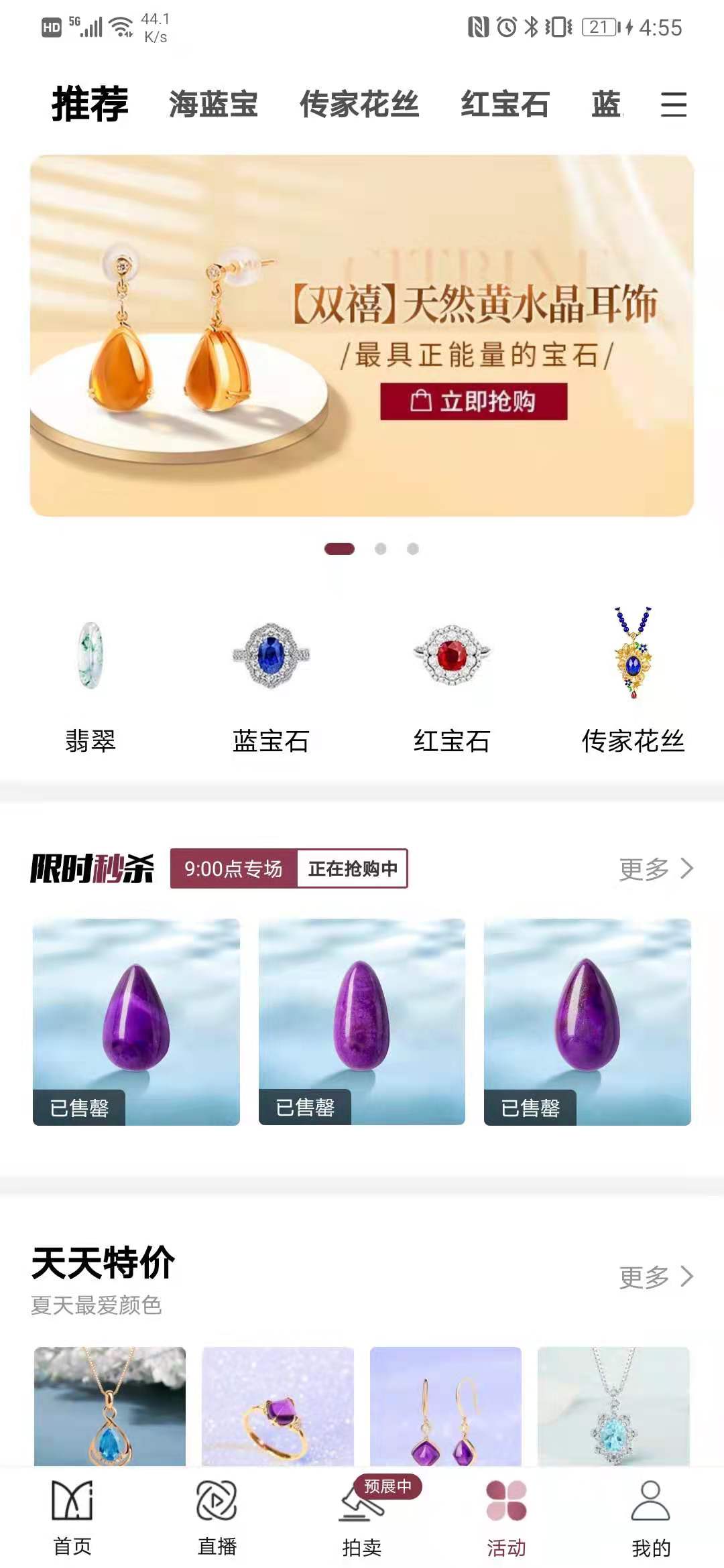Viewport: 724px width, 1568px height.
Task: Go to the 直播 tab
Action: click(x=217, y=1517)
